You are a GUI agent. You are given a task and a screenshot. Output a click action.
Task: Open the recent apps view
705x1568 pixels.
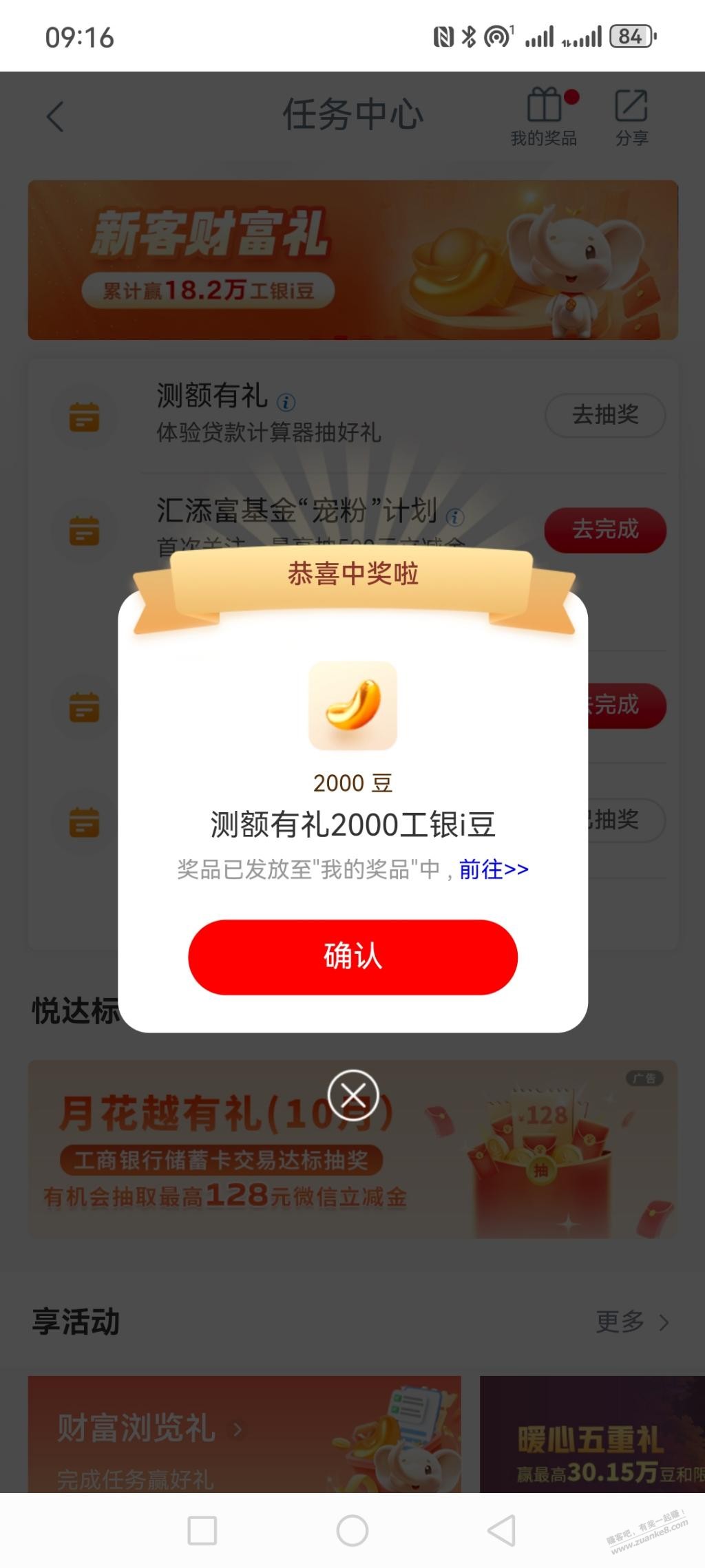(x=202, y=1531)
